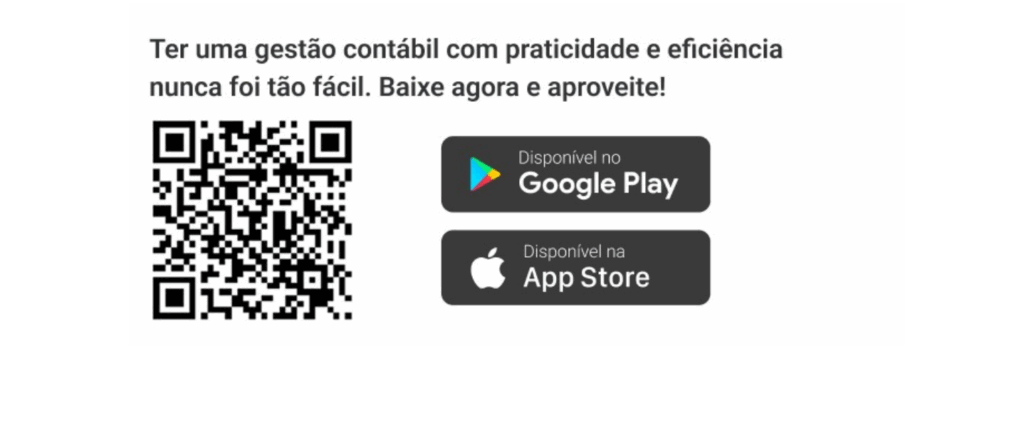1024x432 pixels.
Task: Open the Google Play download badge
Action: 575,174
